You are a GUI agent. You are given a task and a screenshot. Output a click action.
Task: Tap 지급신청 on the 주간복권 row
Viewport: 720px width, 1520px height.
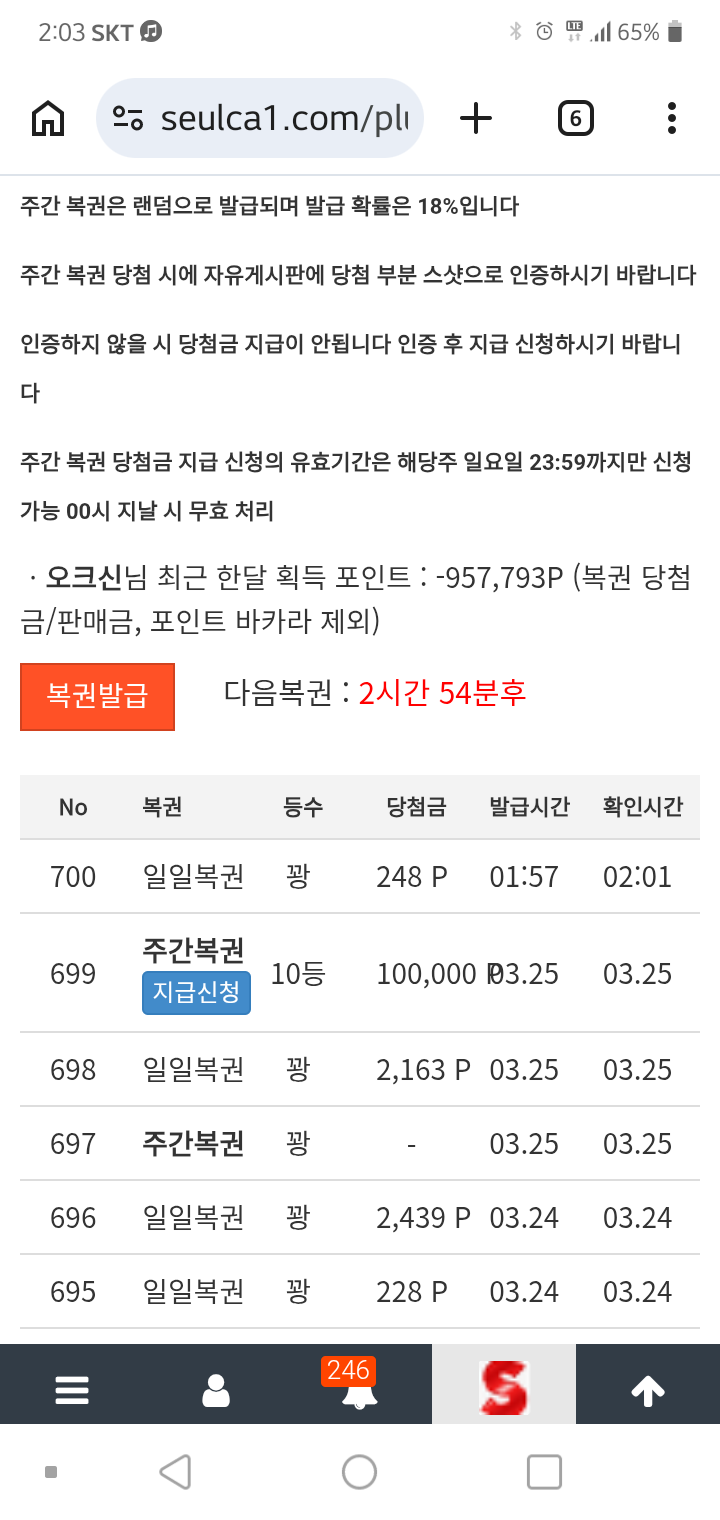pos(196,993)
